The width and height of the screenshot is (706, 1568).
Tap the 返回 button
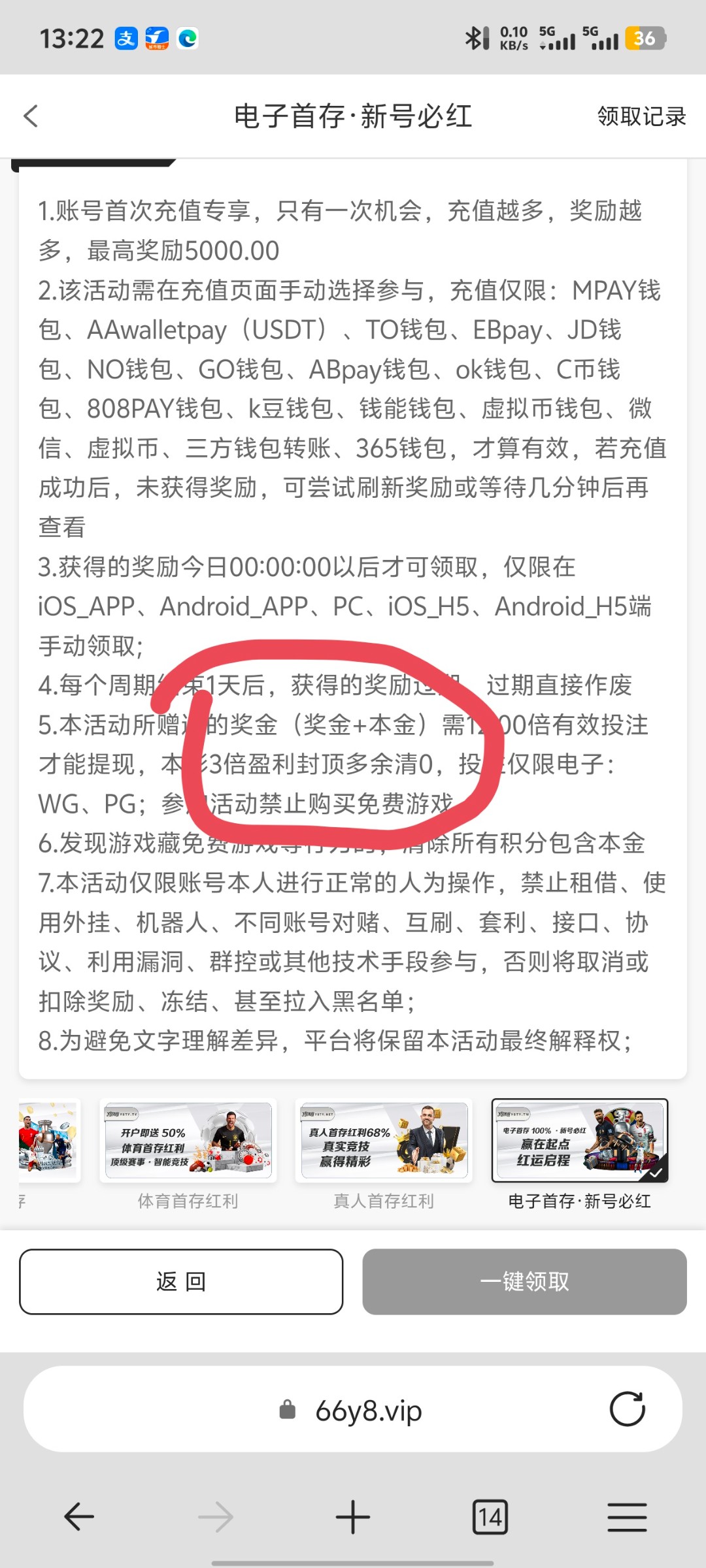tap(181, 1281)
